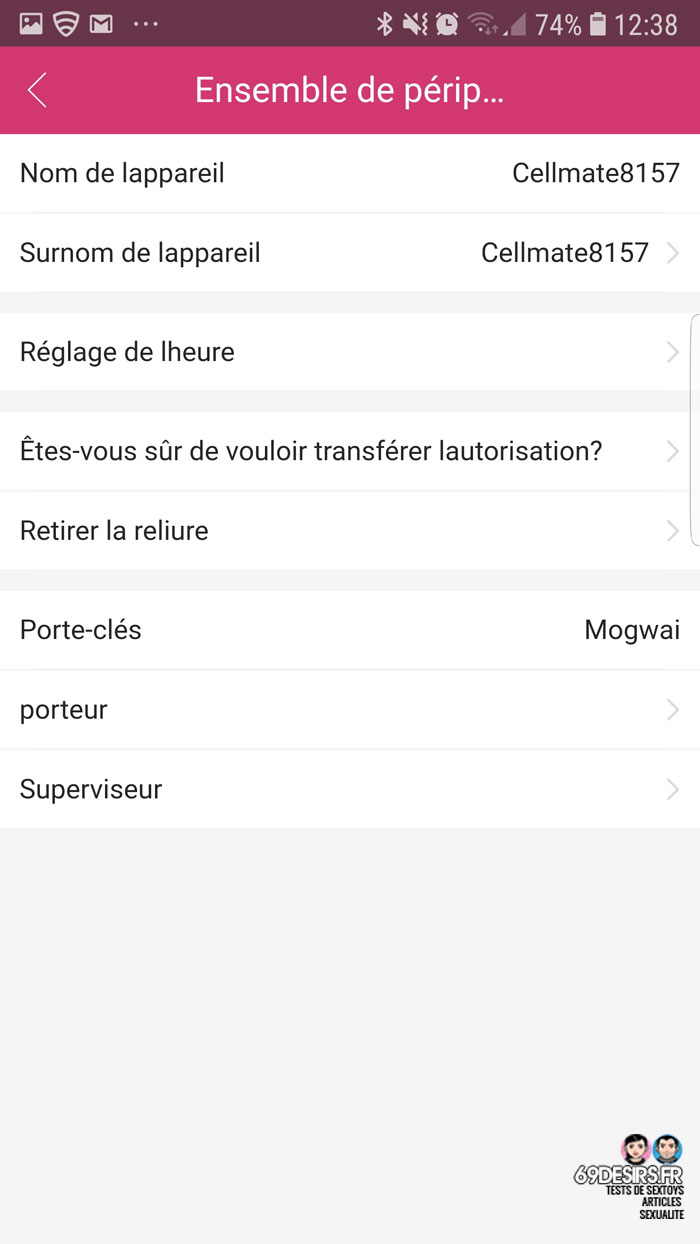Open Réglage de lheure settings
Viewport: 700px width, 1244px height.
pyautogui.click(x=350, y=352)
